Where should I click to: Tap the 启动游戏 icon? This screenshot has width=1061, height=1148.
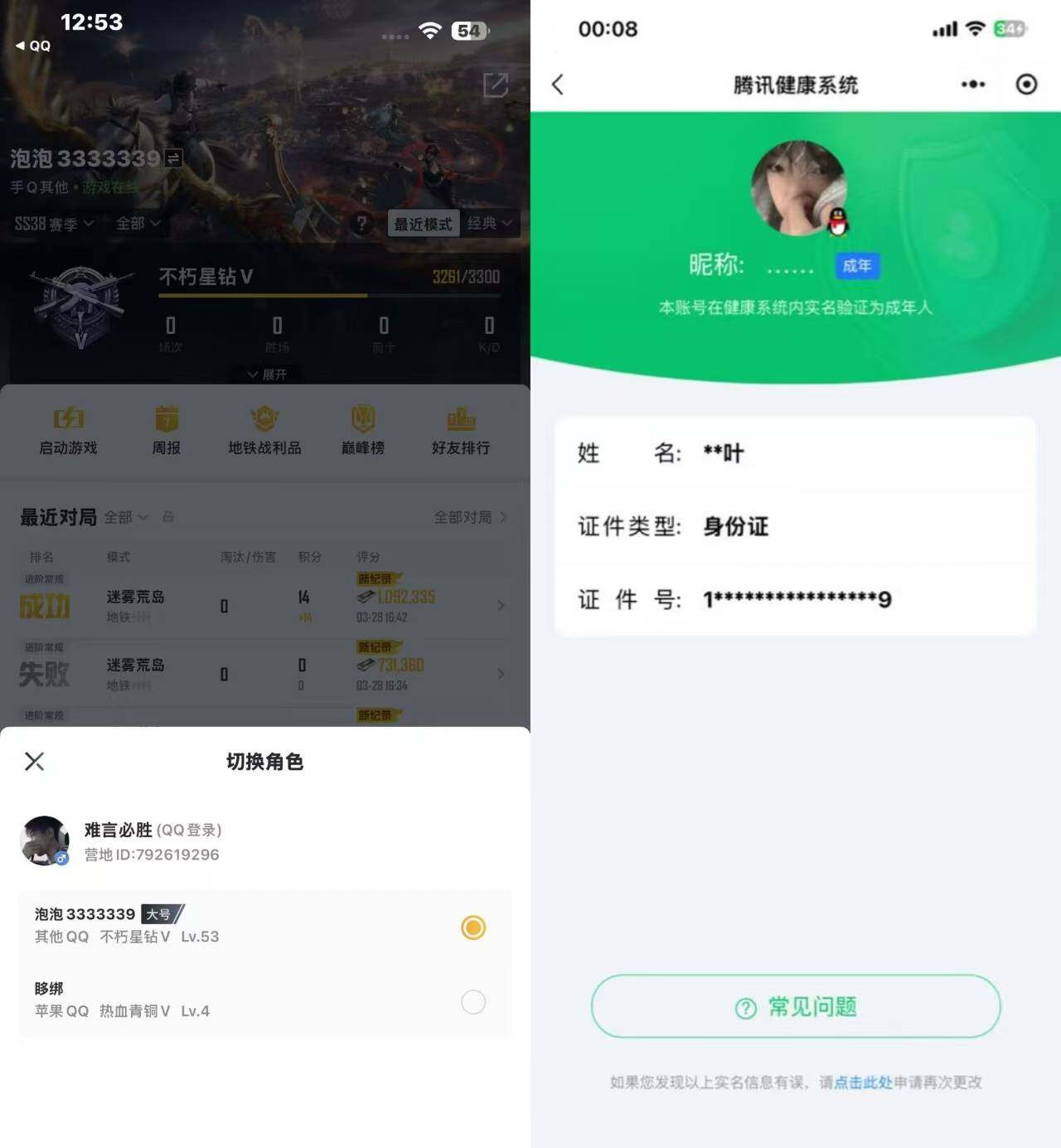(68, 431)
